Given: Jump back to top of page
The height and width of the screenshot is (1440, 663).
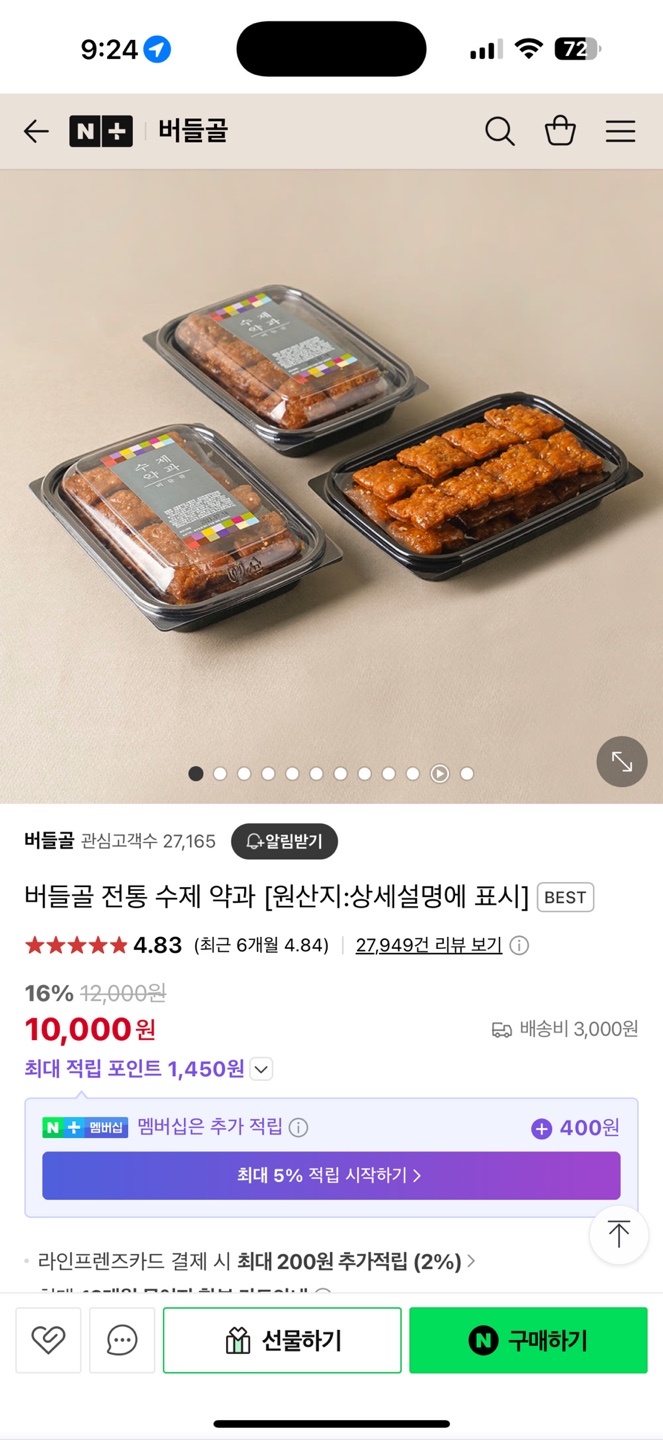Looking at the screenshot, I should pyautogui.click(x=619, y=1235).
